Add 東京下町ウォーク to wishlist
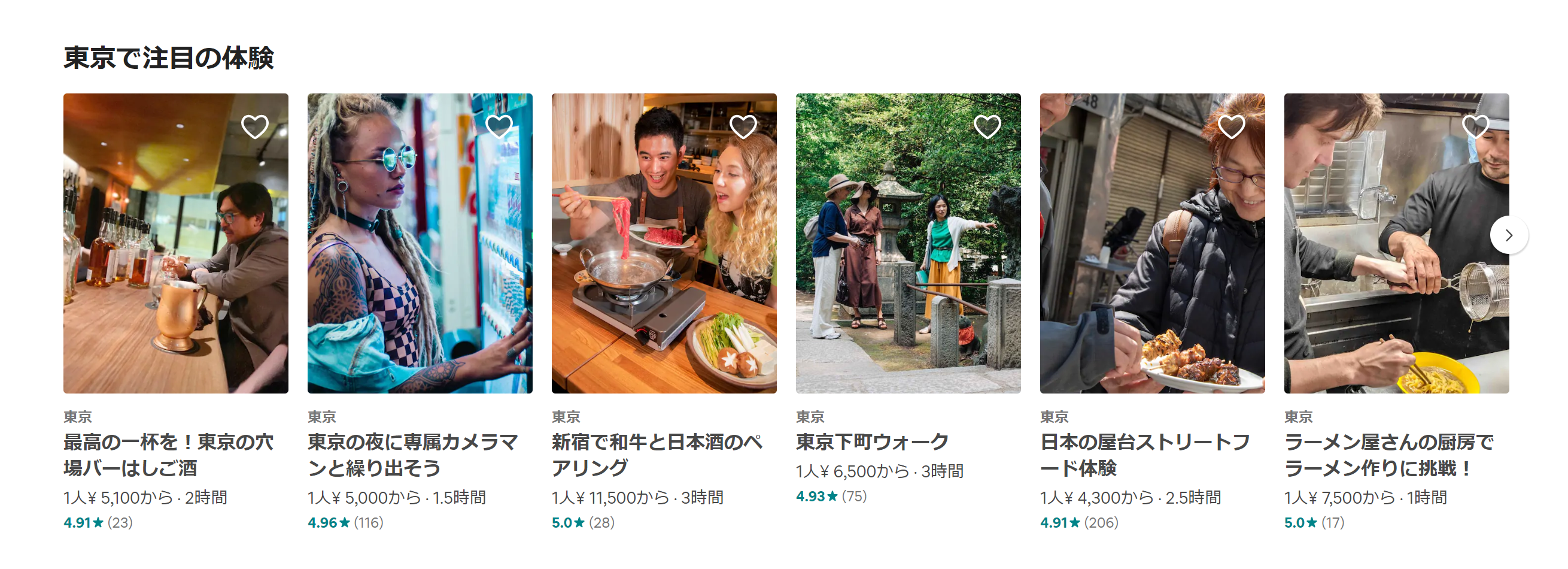 coord(987,127)
